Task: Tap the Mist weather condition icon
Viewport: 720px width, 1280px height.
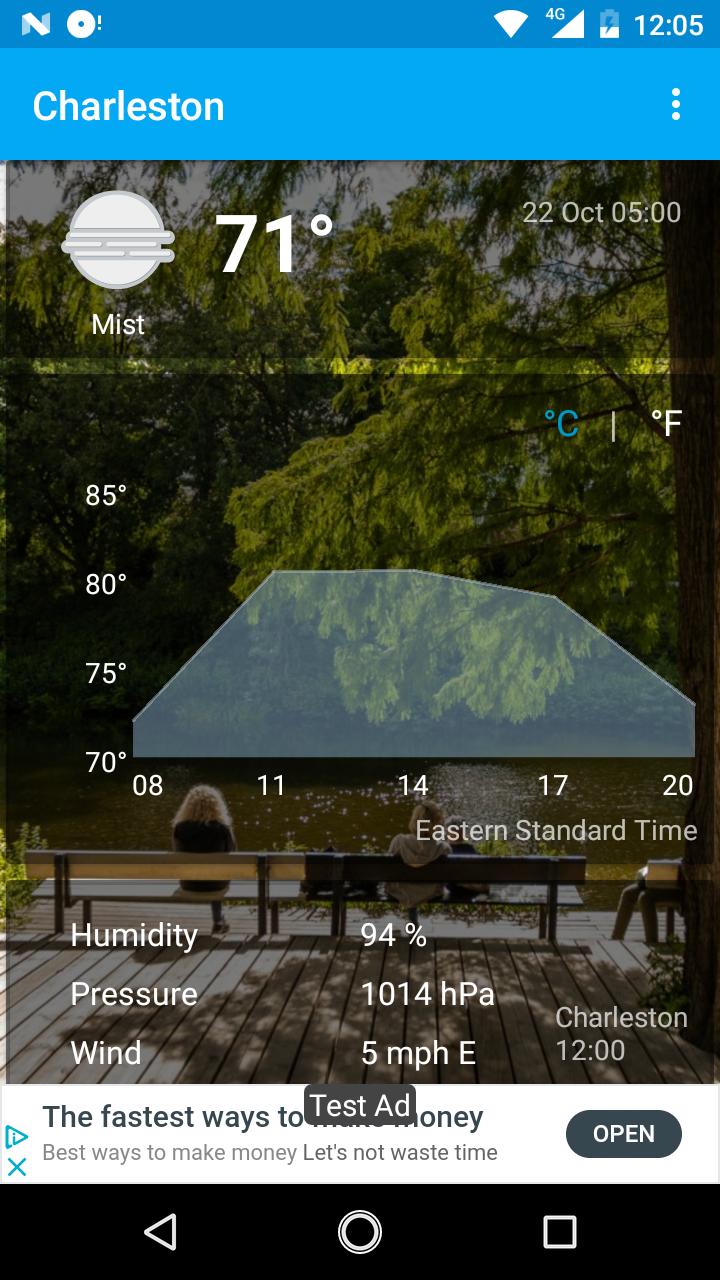Action: [117, 240]
